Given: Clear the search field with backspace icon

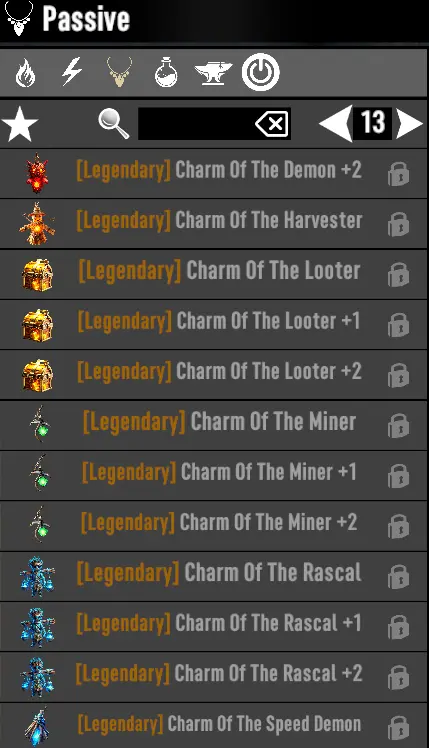Looking at the screenshot, I should (272, 125).
